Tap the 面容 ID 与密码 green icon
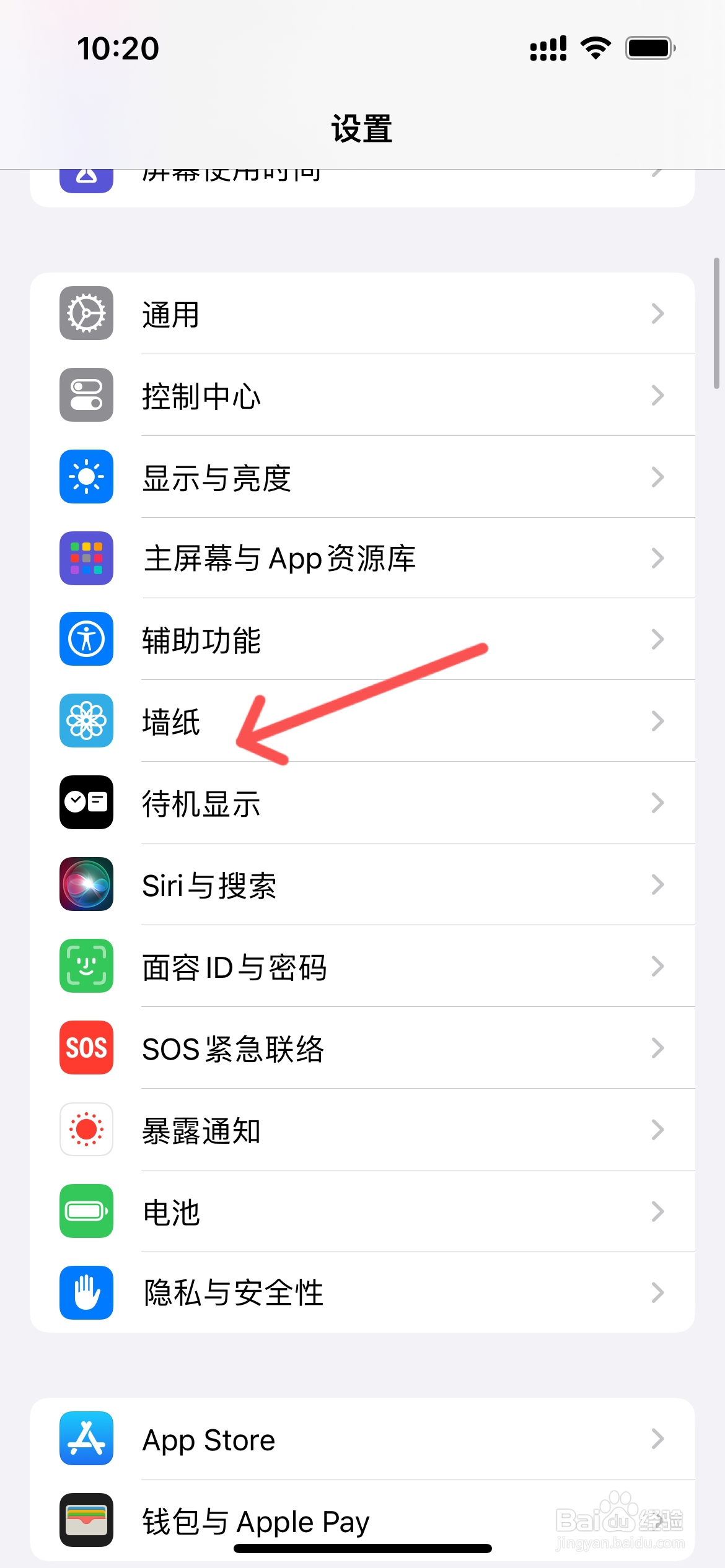Viewport: 725px width, 1568px height. 86,966
